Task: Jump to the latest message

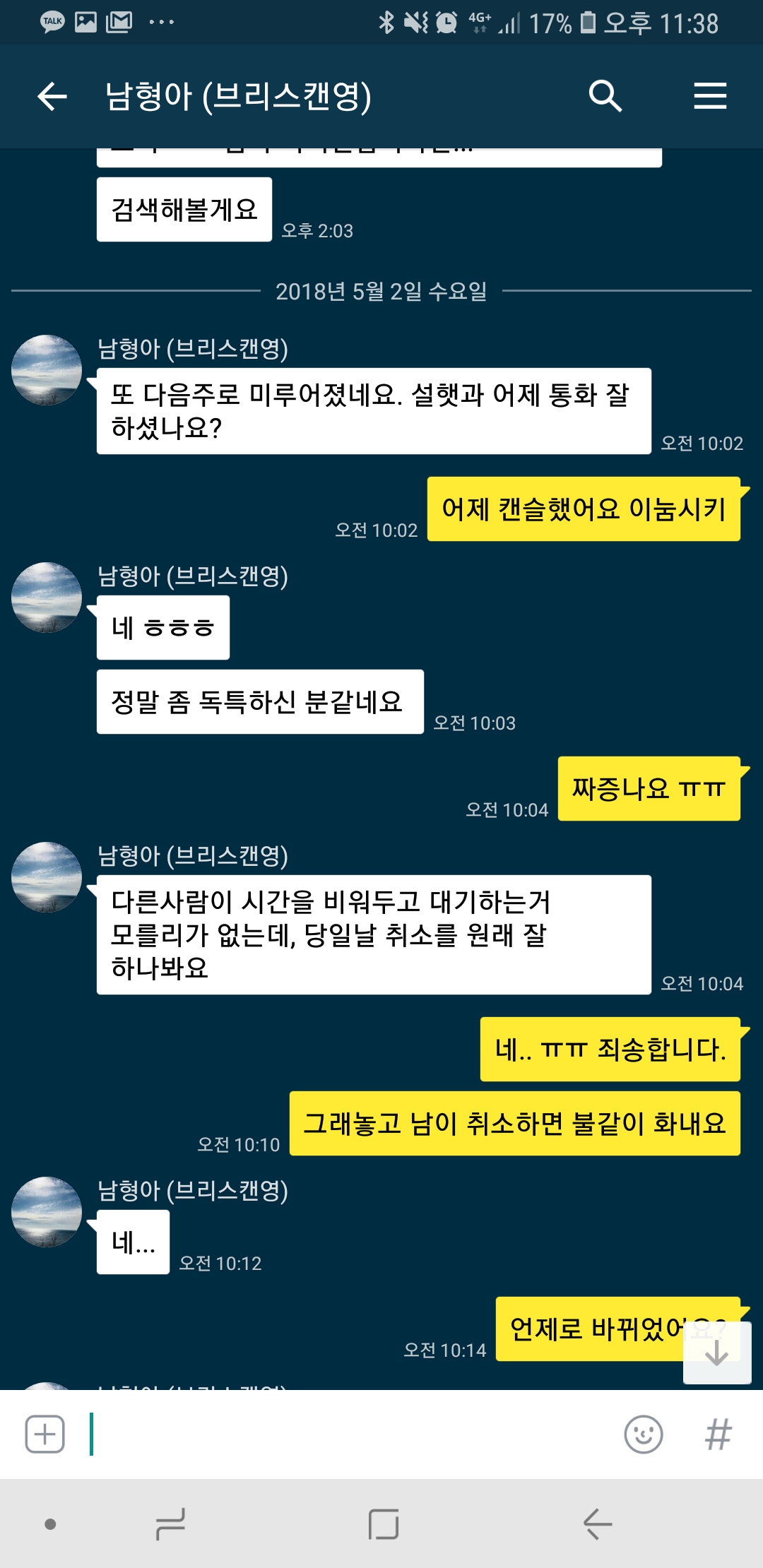Action: tap(716, 1353)
